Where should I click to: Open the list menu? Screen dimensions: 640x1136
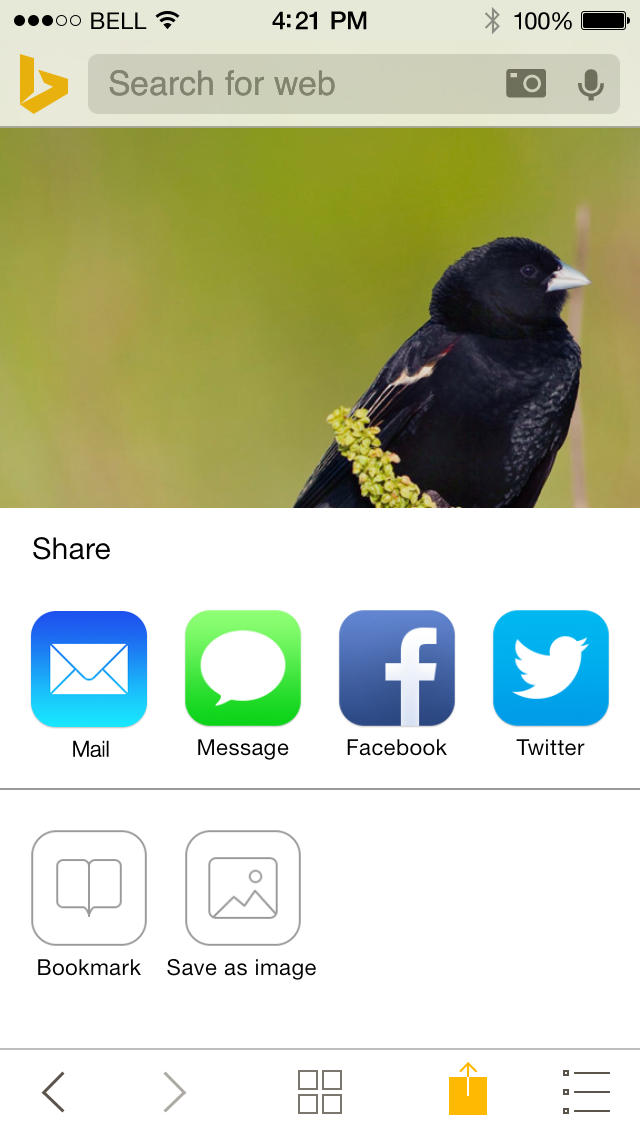pyautogui.click(x=586, y=1092)
